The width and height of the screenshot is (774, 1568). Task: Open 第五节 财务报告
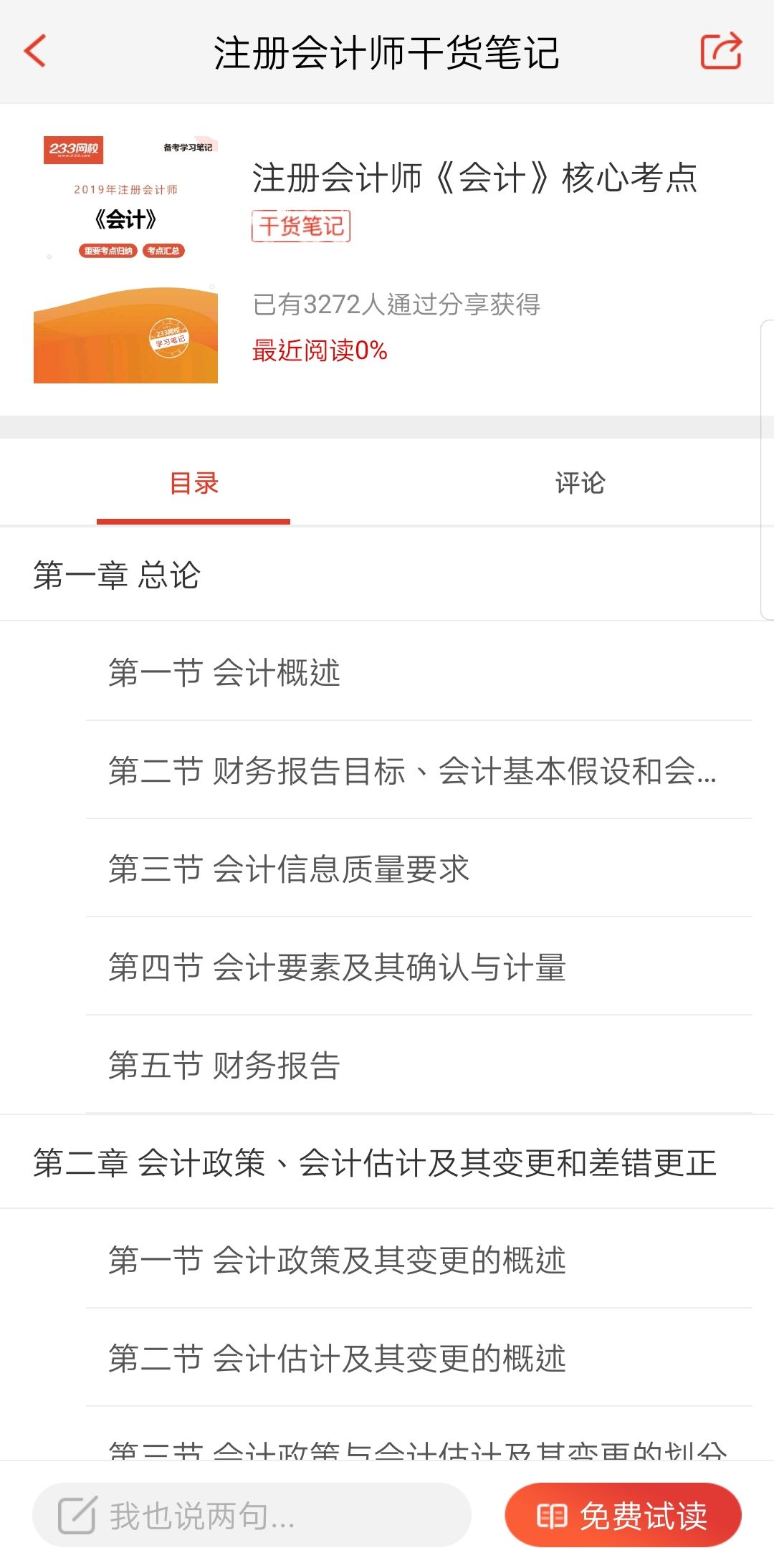click(x=224, y=1066)
